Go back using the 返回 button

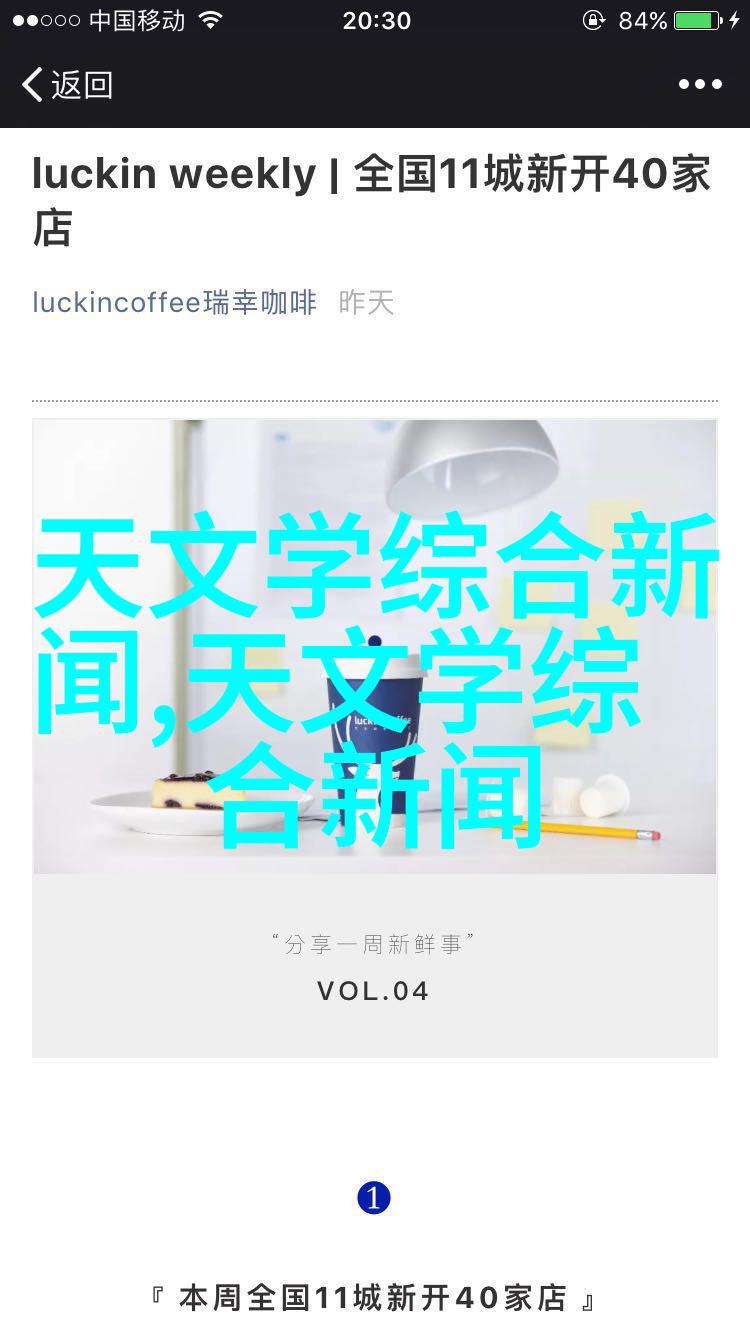[x=66, y=85]
